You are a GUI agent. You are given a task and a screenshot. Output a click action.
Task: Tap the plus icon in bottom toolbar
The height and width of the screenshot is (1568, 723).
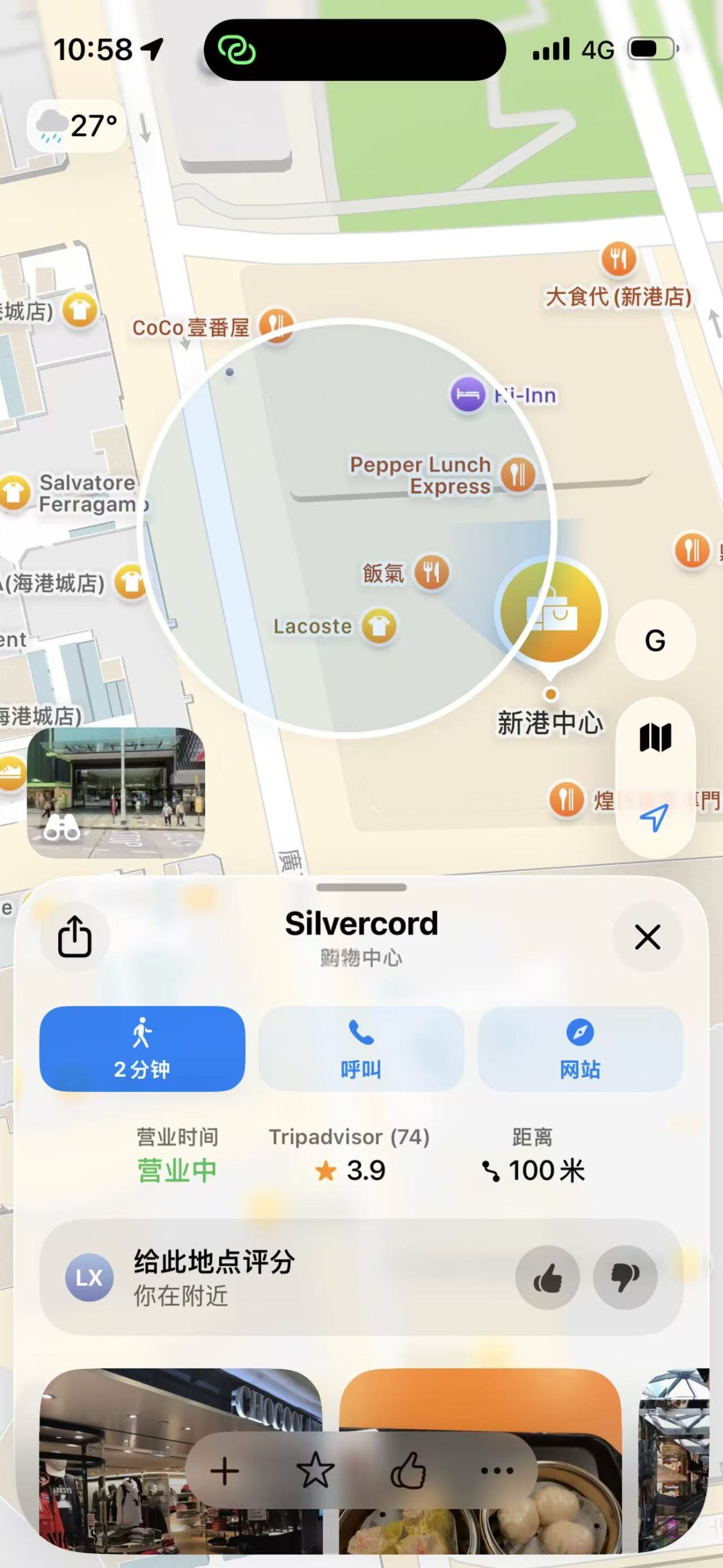(225, 1471)
